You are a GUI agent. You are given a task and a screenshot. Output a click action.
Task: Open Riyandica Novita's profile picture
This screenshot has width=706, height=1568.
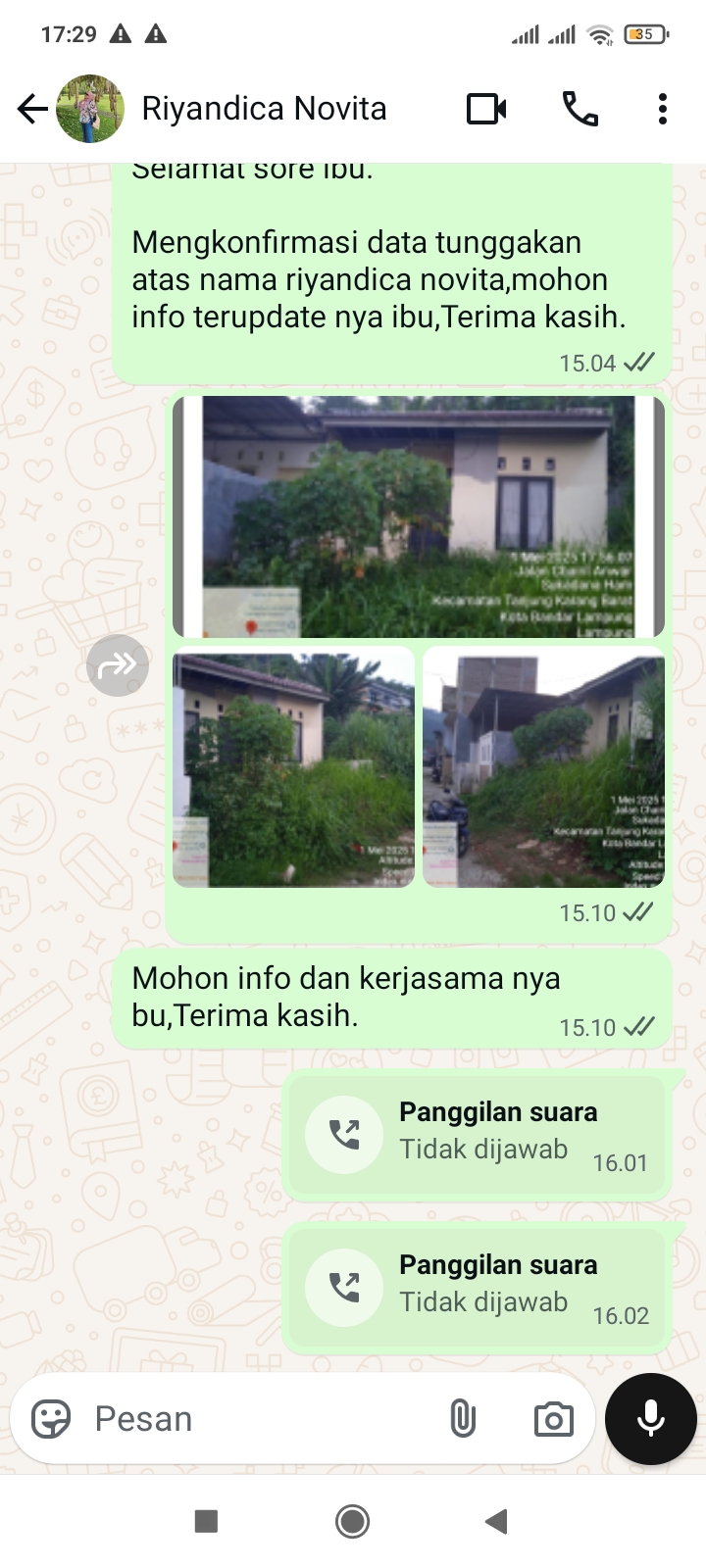click(90, 109)
